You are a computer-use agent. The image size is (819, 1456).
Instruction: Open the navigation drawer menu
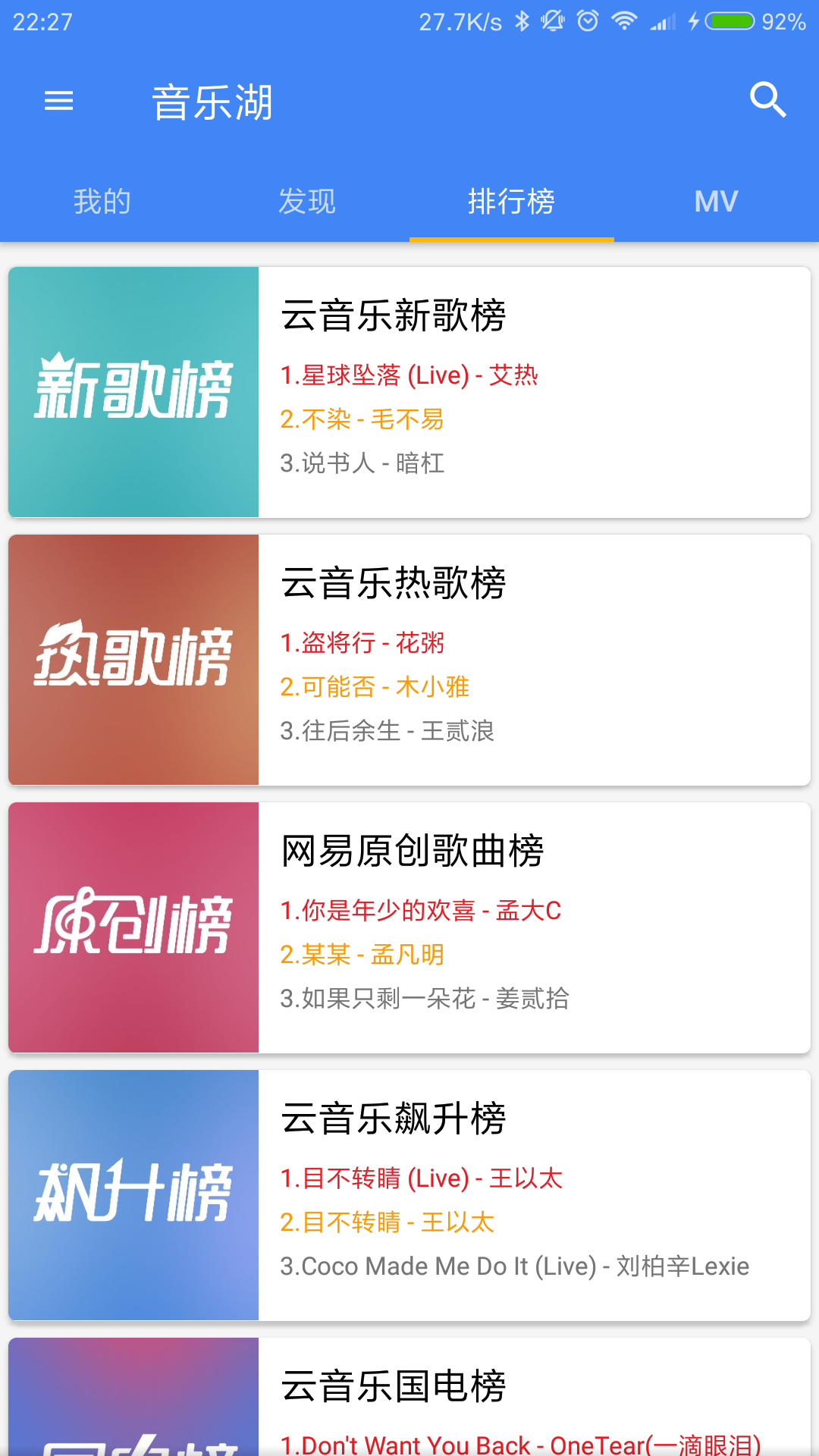point(59,100)
